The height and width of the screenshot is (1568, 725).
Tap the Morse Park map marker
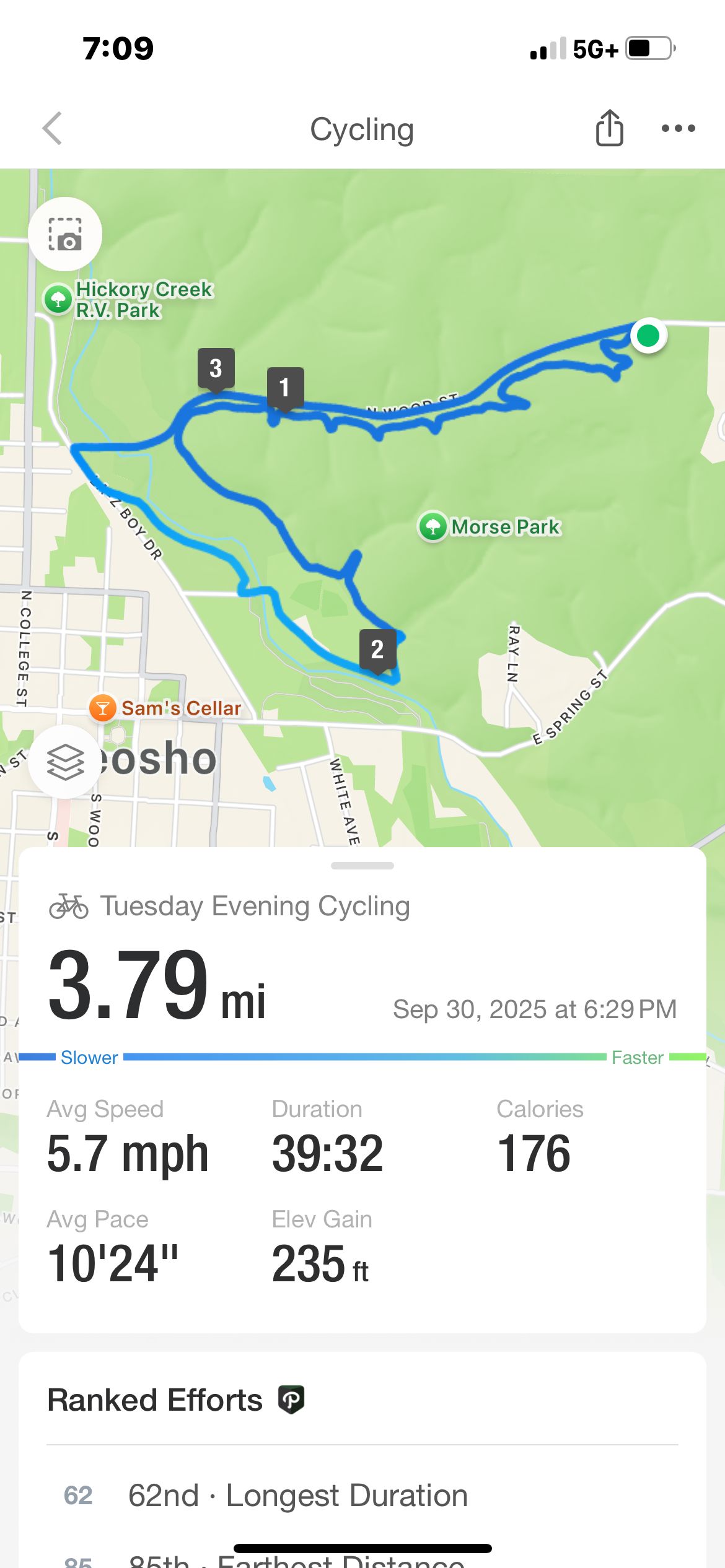click(433, 527)
